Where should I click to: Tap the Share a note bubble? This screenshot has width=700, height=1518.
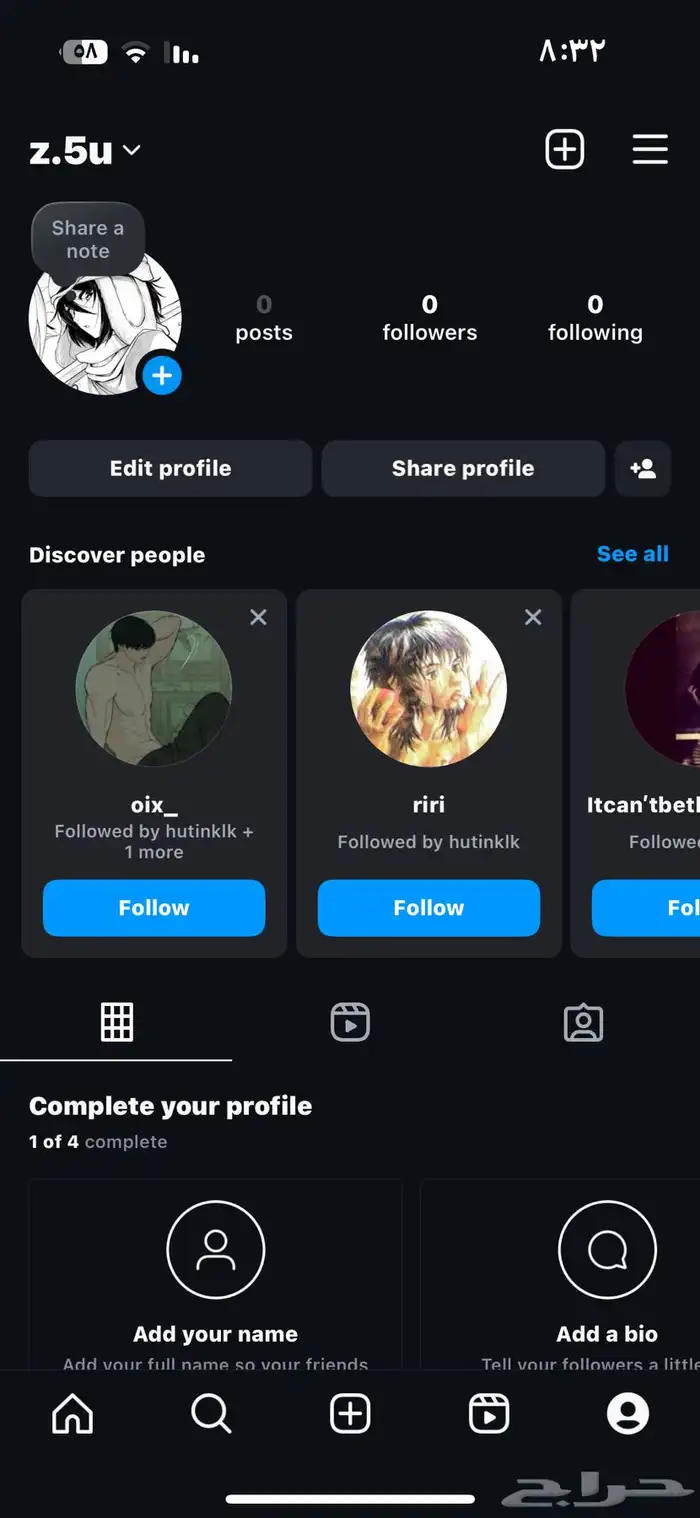88,239
